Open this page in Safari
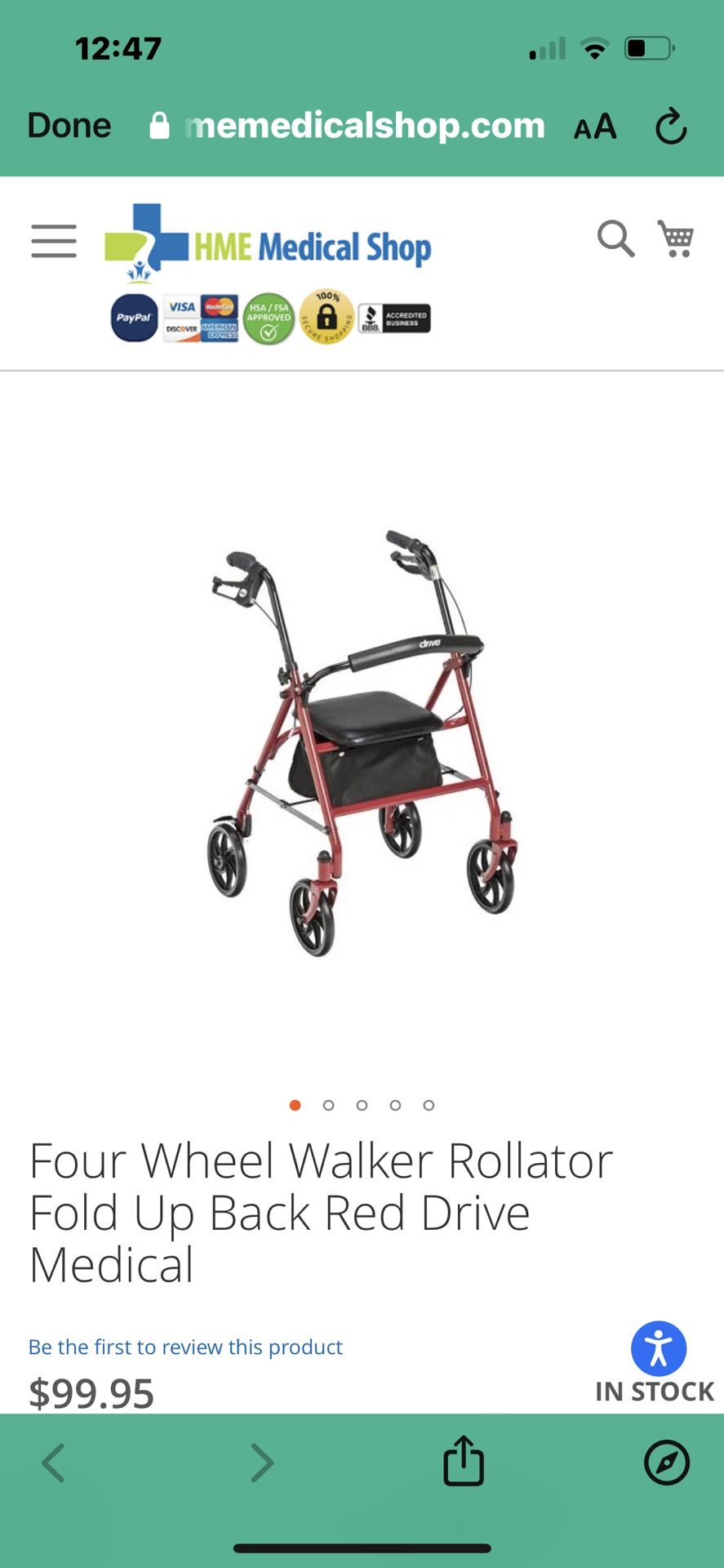This screenshot has height=1568, width=724. (666, 1463)
